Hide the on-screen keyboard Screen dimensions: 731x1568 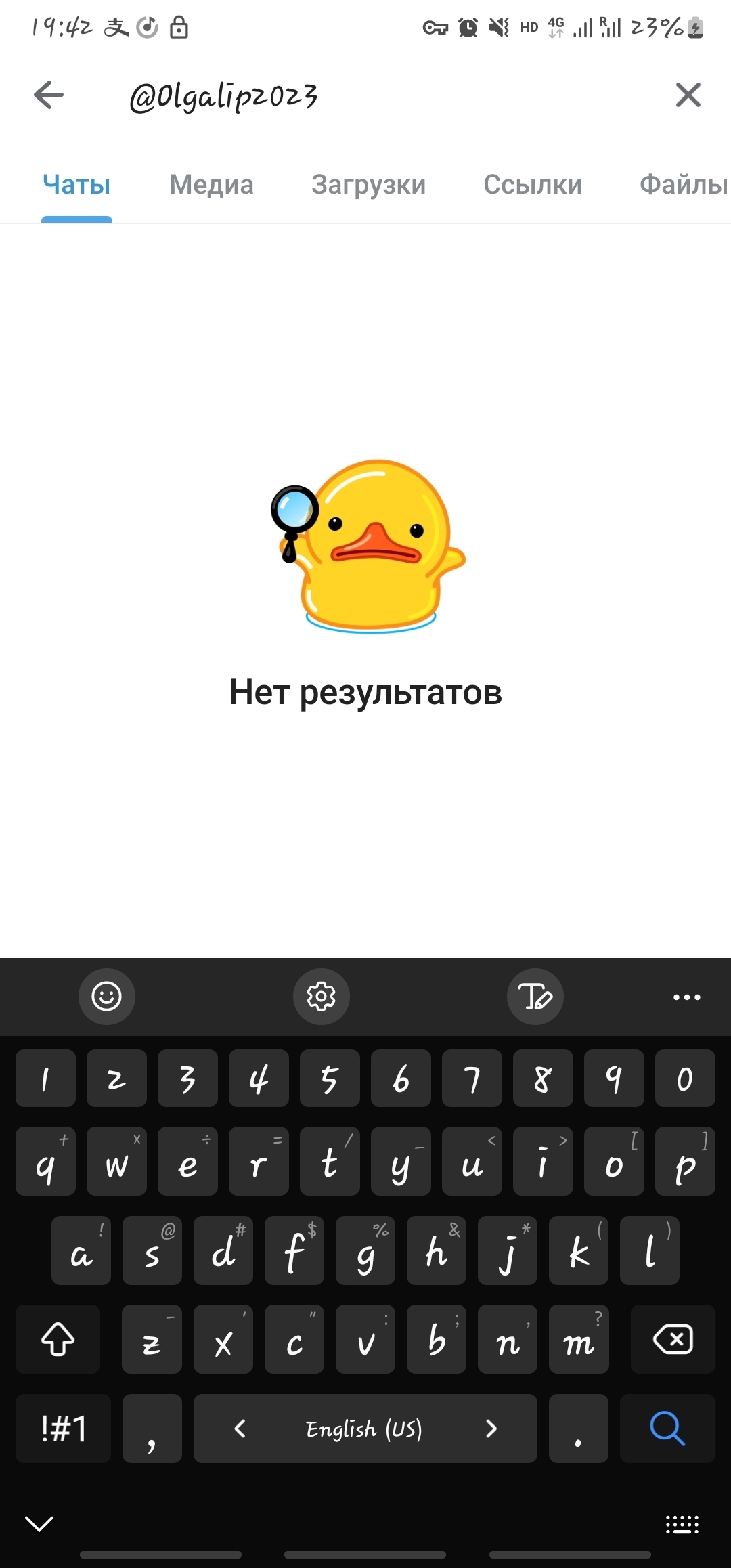coord(39,1523)
